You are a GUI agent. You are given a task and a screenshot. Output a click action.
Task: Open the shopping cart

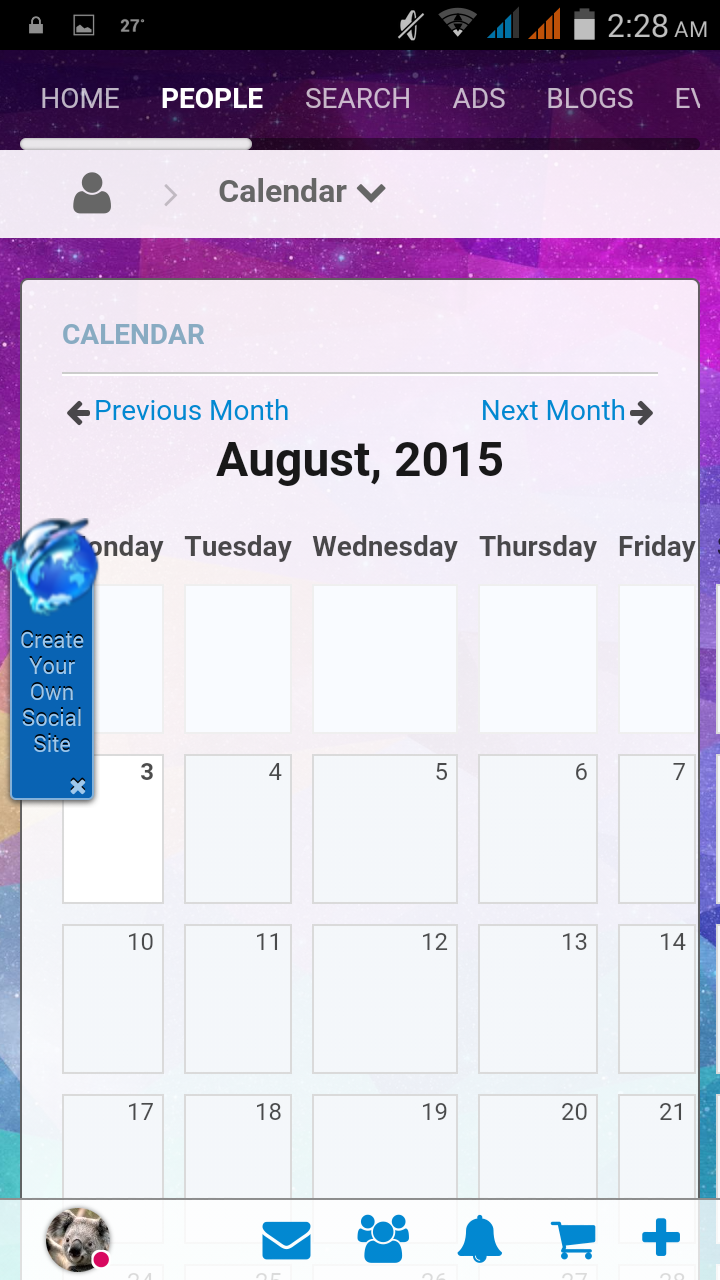pyautogui.click(x=574, y=1240)
